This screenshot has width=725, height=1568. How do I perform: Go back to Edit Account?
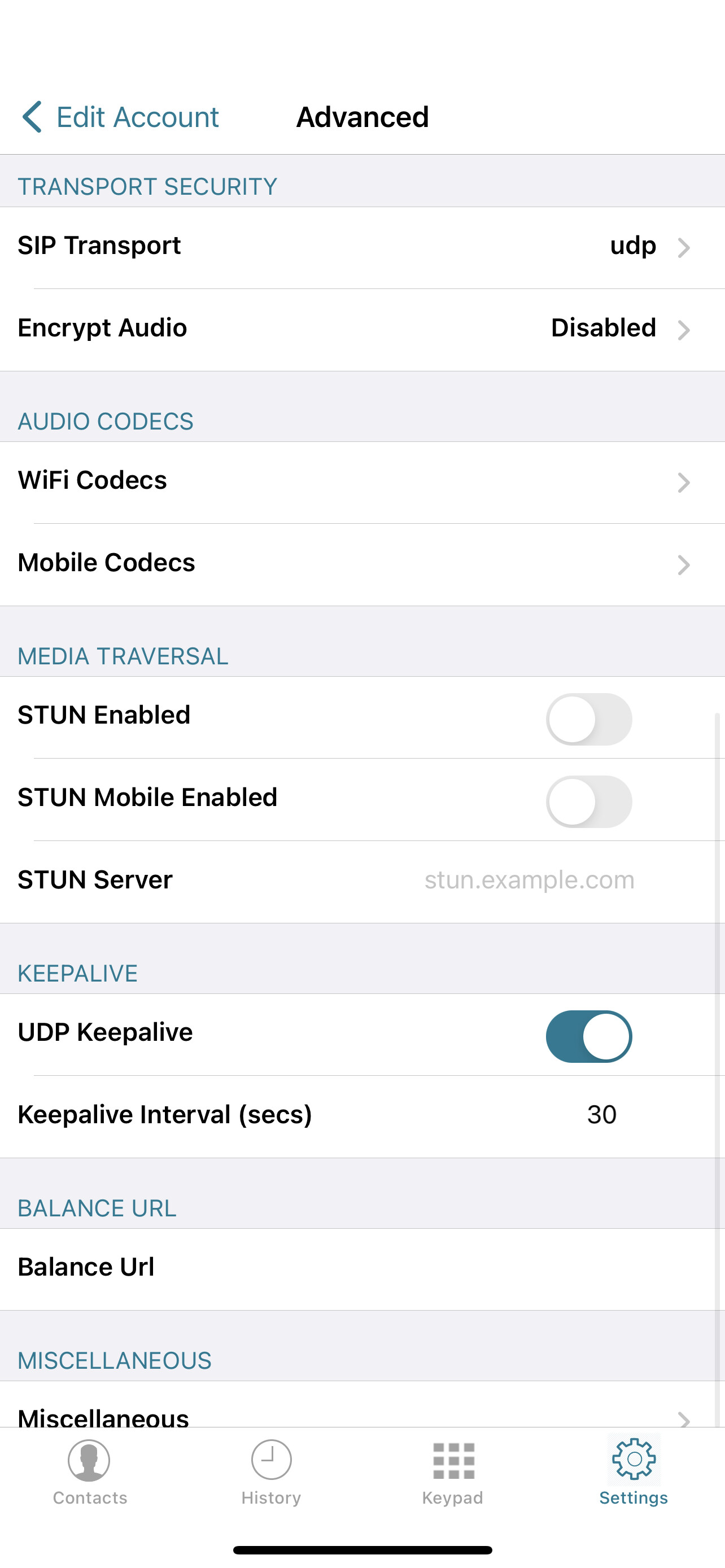(120, 116)
